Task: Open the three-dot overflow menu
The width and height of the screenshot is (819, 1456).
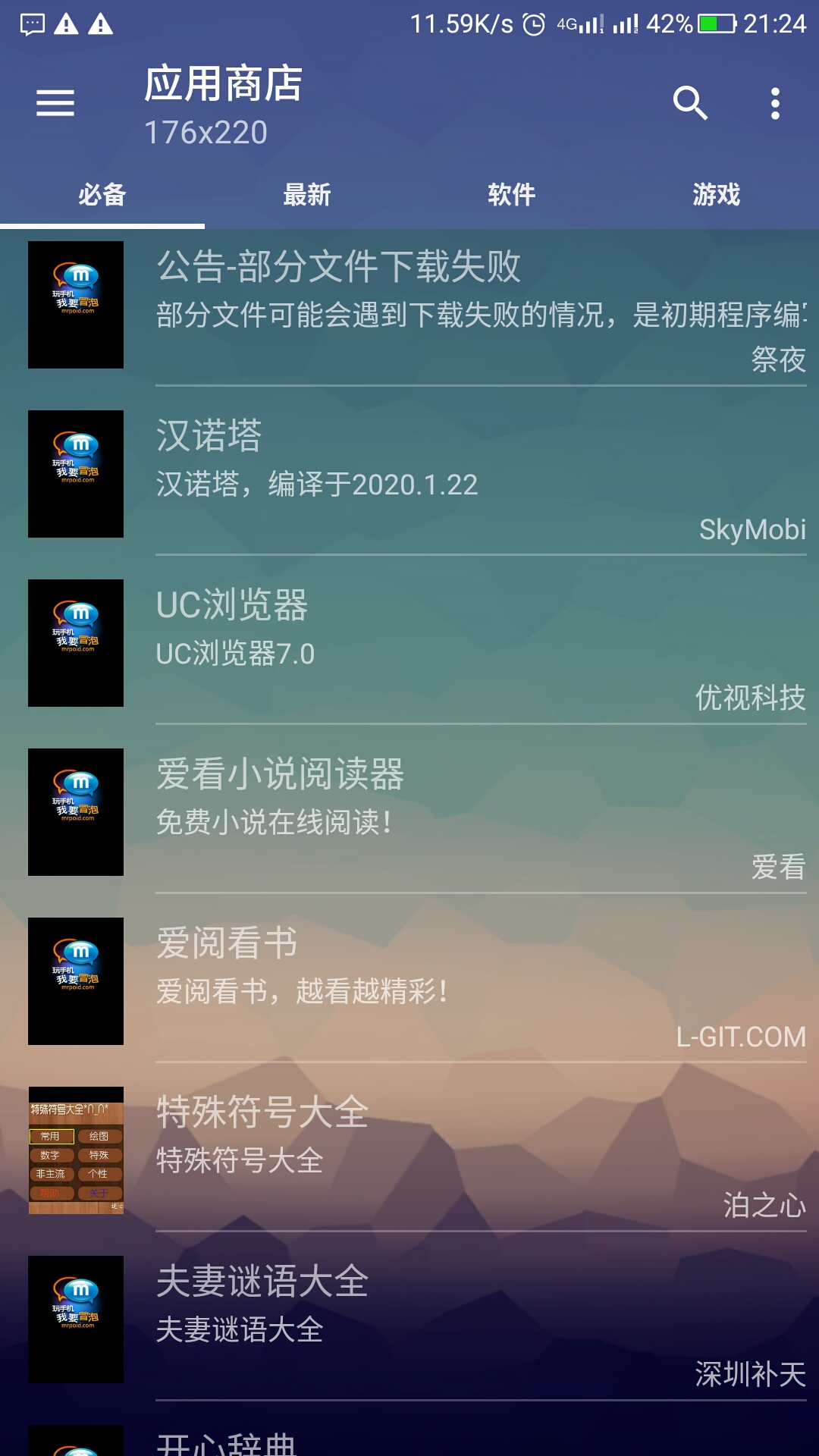Action: [775, 103]
